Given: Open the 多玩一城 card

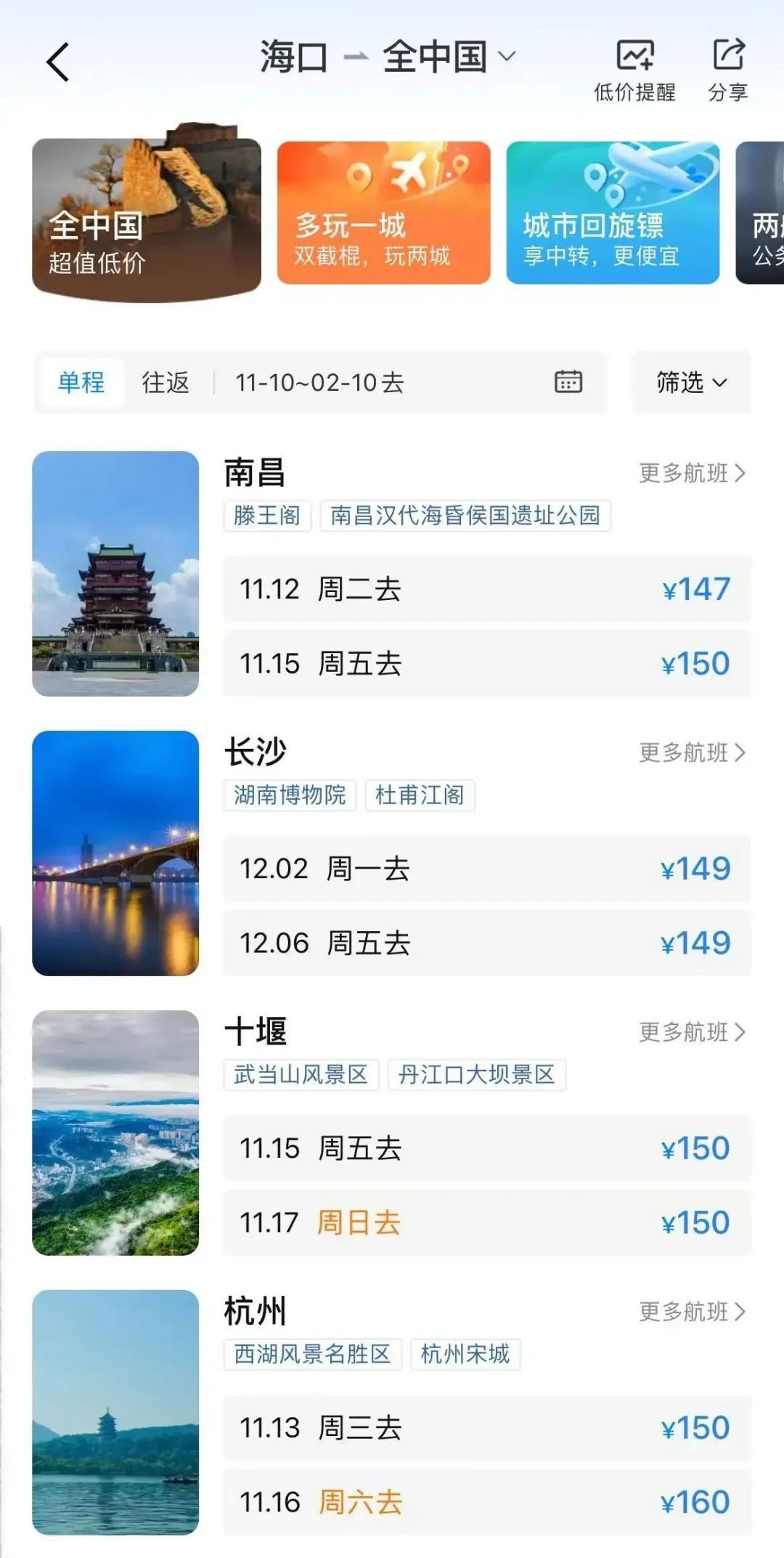Looking at the screenshot, I should click(383, 212).
